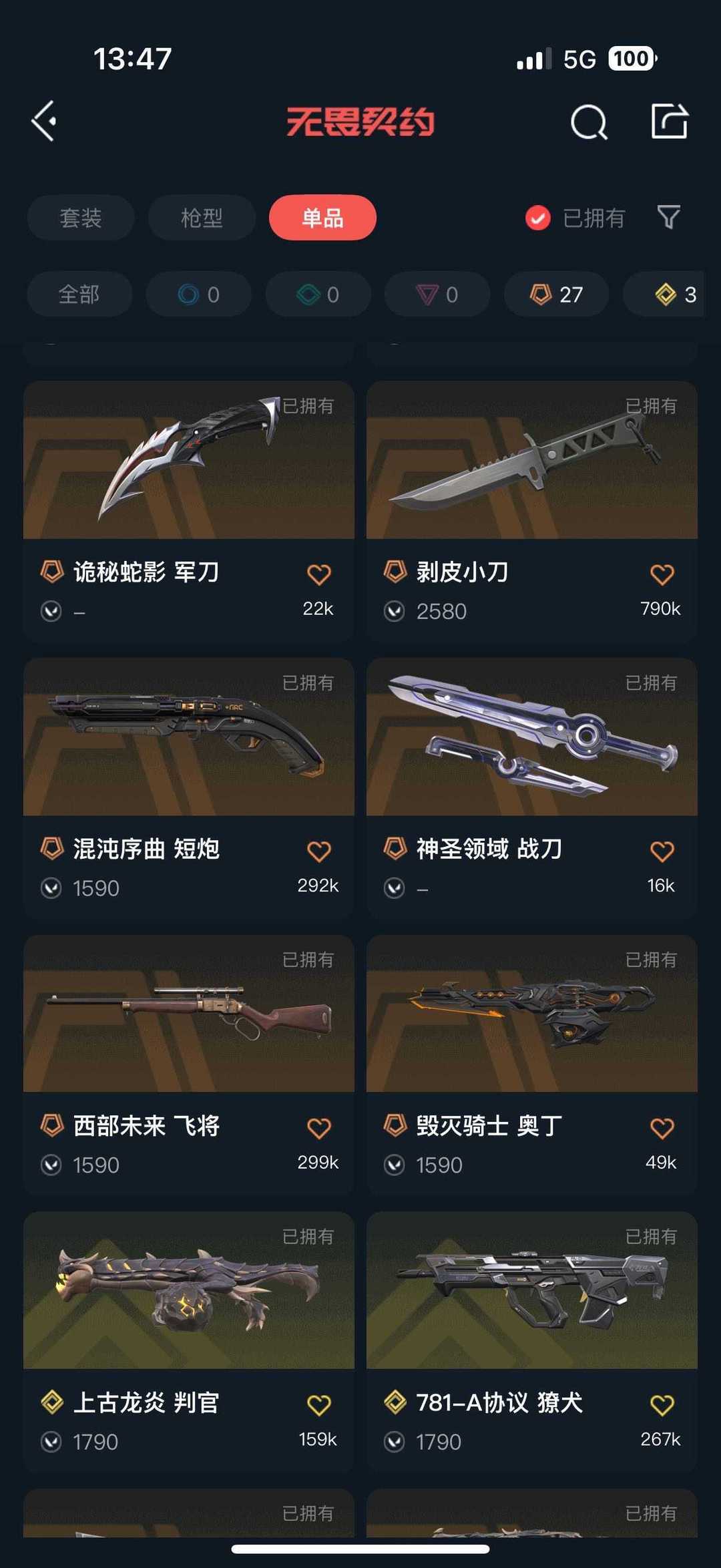Open the search icon in the header

(589, 122)
